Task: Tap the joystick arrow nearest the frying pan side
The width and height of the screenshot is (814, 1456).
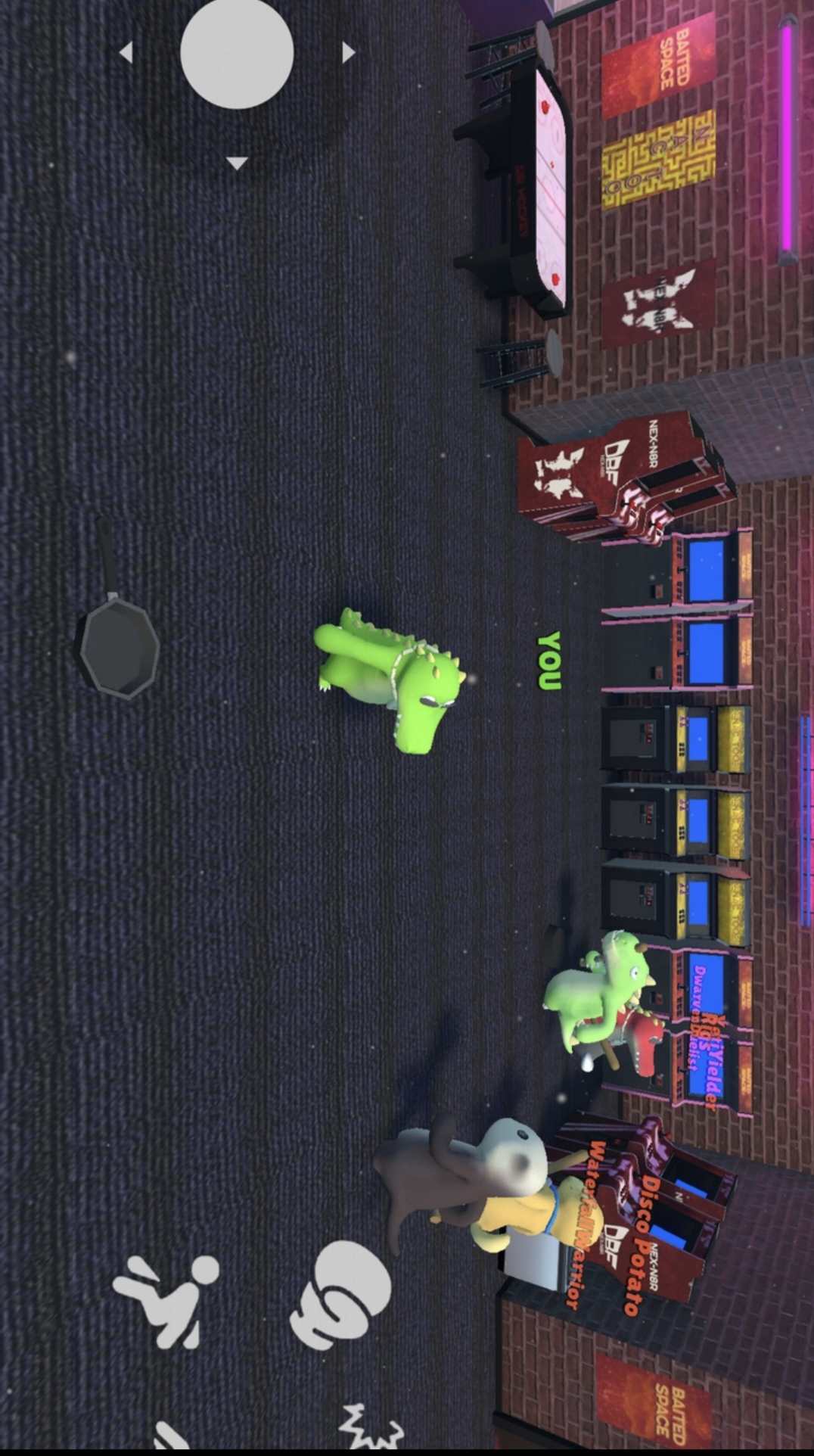Action: (237, 163)
